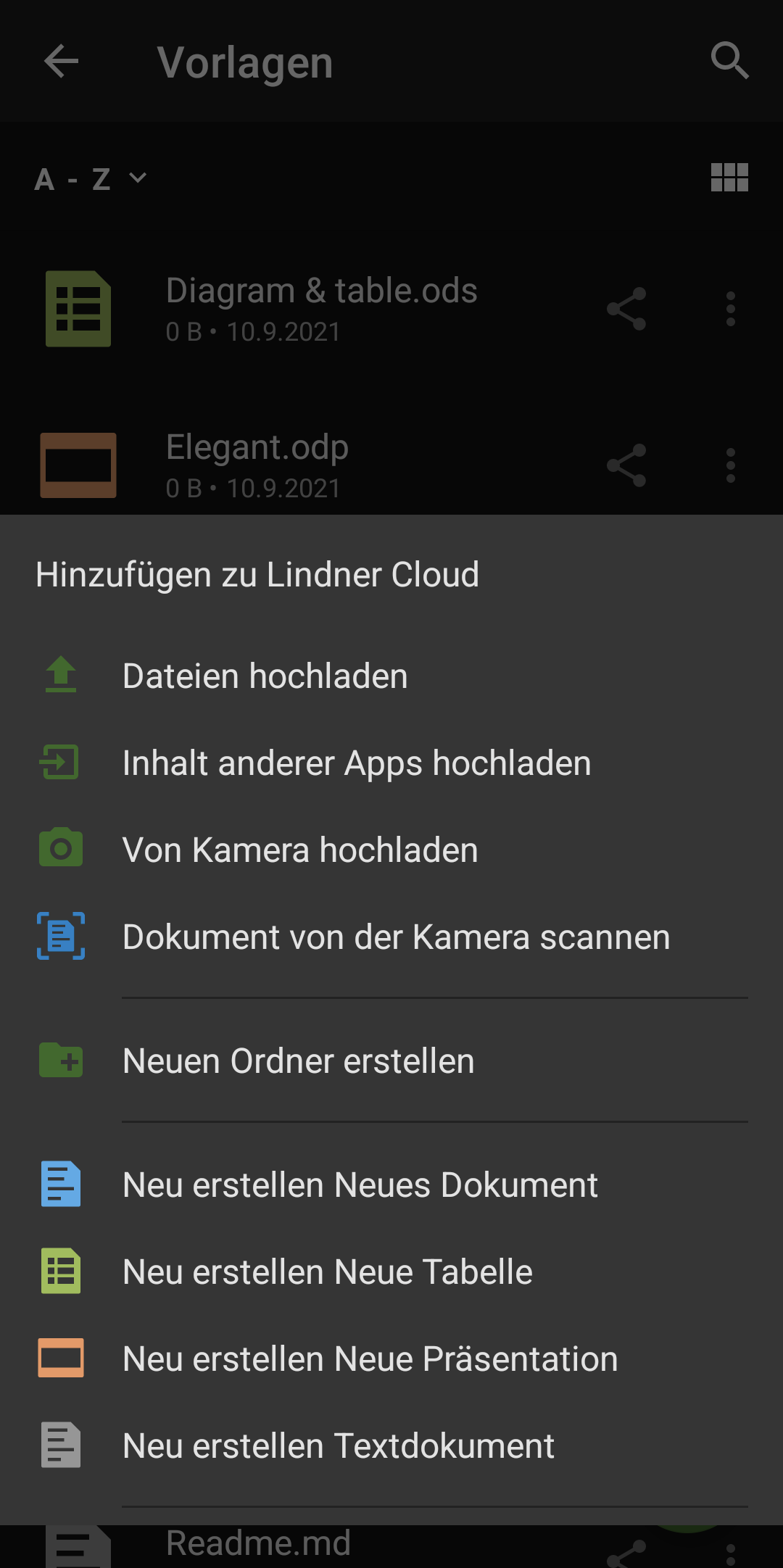The width and height of the screenshot is (783, 1568).
Task: Select the camera icon for Von Kamera hochladen
Action: pyautogui.click(x=61, y=849)
